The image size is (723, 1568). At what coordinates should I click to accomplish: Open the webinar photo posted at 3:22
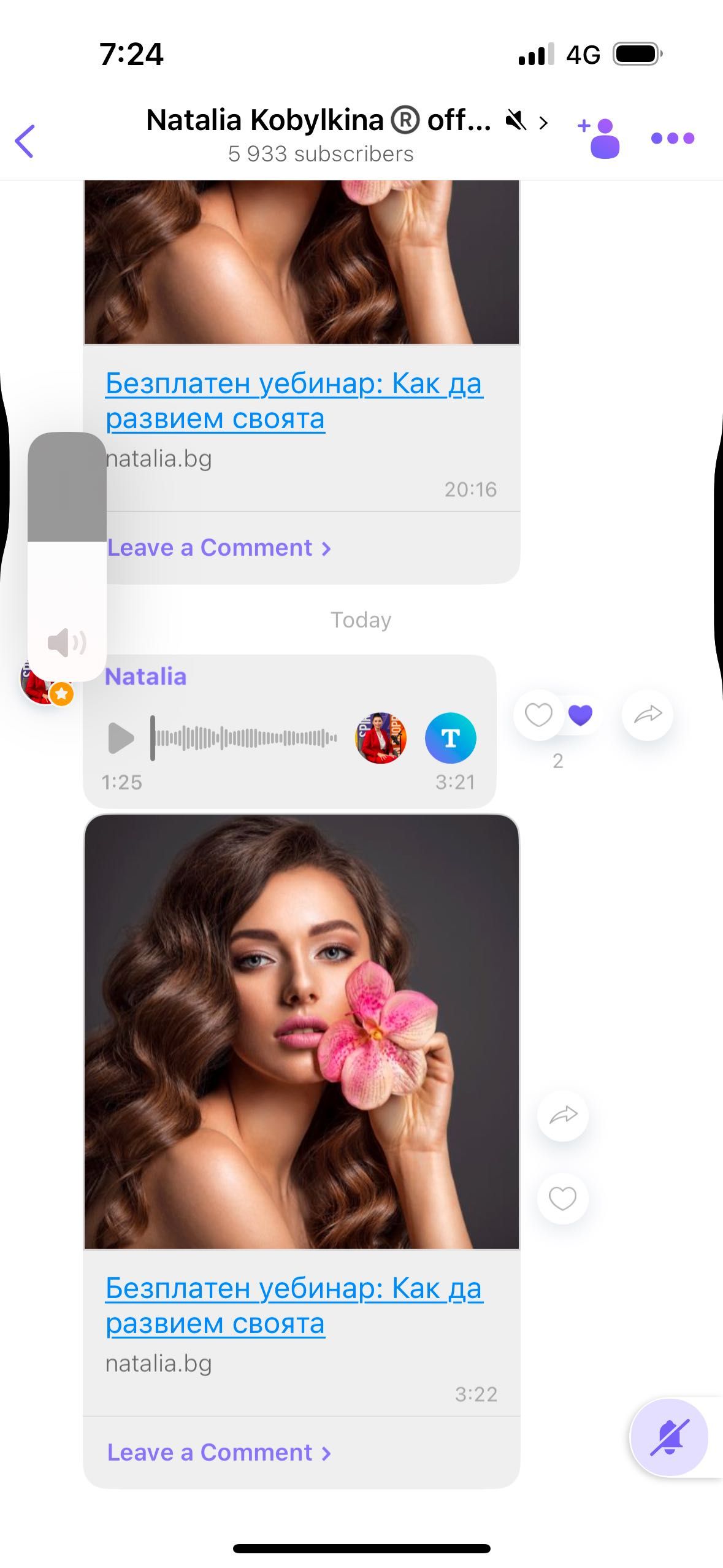pyautogui.click(x=301, y=1031)
